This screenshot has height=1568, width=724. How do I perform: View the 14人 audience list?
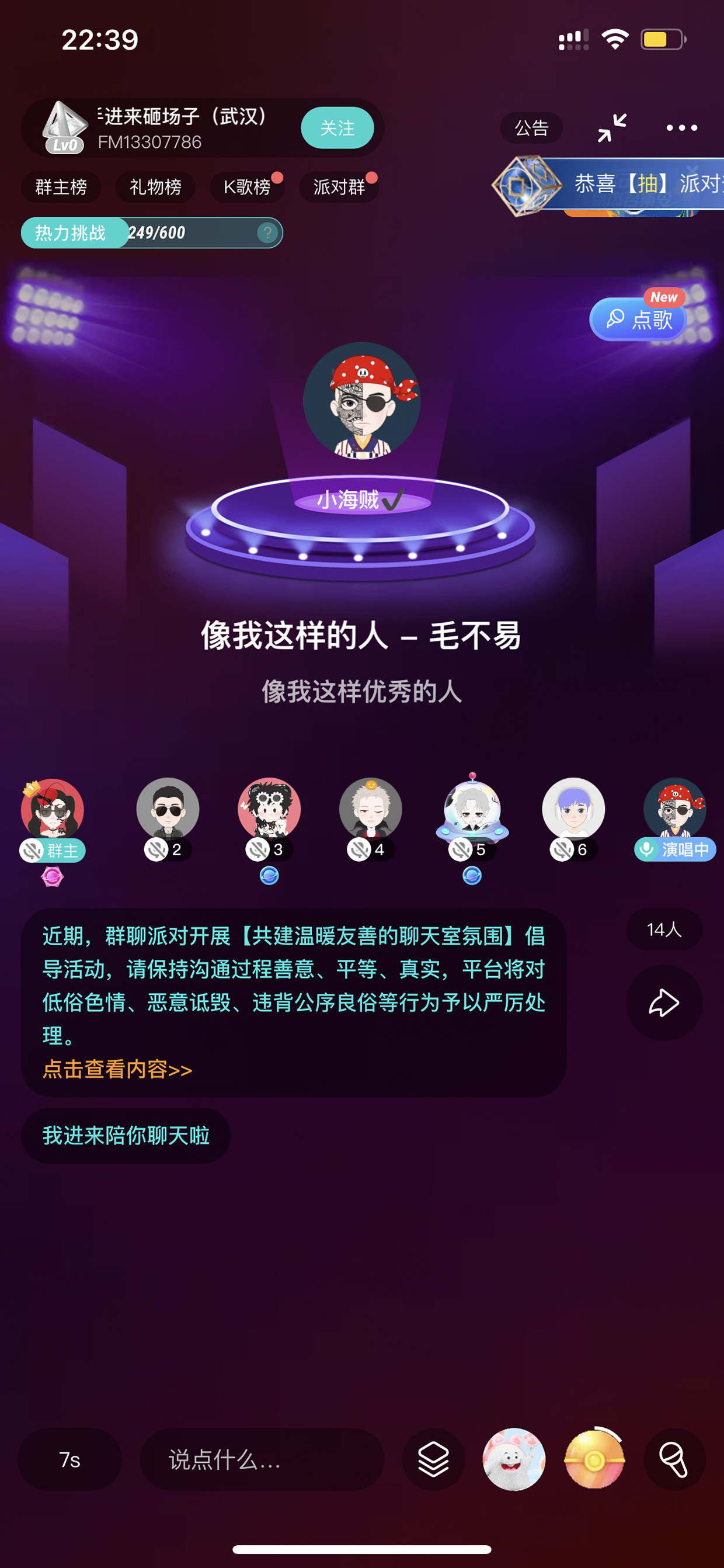point(664,929)
